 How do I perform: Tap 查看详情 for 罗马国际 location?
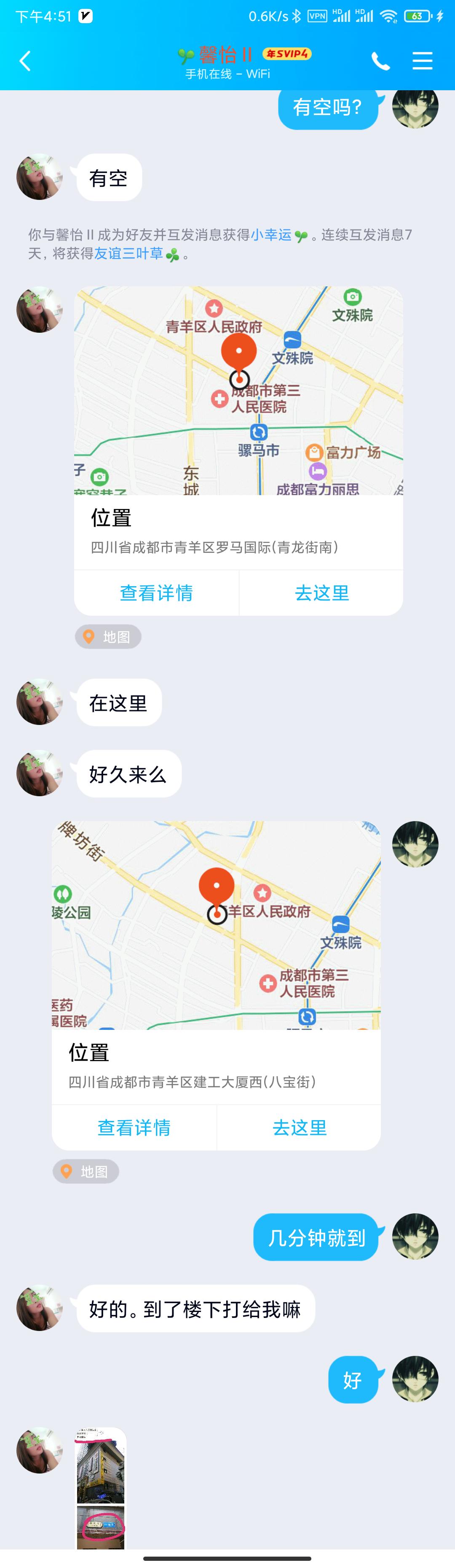click(156, 593)
